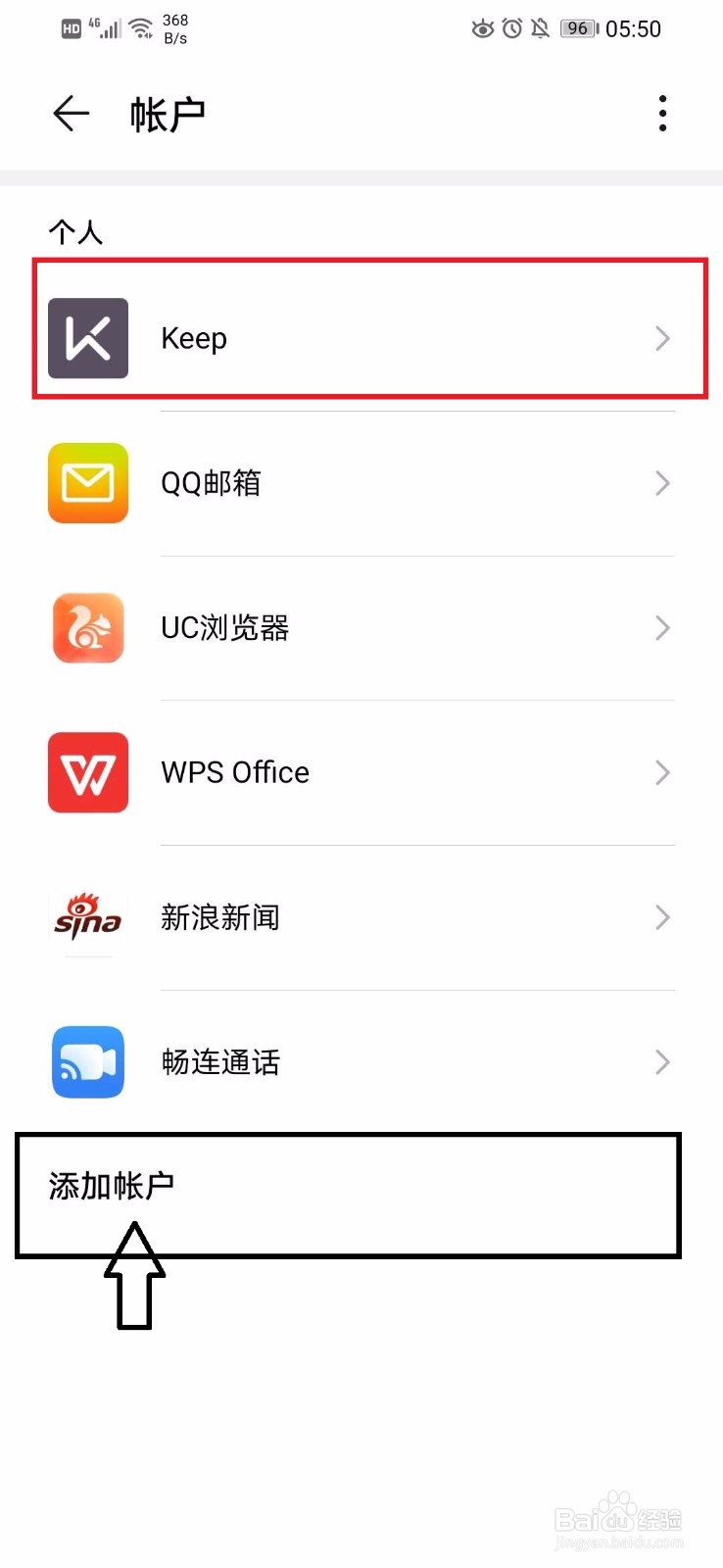This screenshot has width=723, height=1568.
Task: Open the Keep account icon
Action: 87,338
